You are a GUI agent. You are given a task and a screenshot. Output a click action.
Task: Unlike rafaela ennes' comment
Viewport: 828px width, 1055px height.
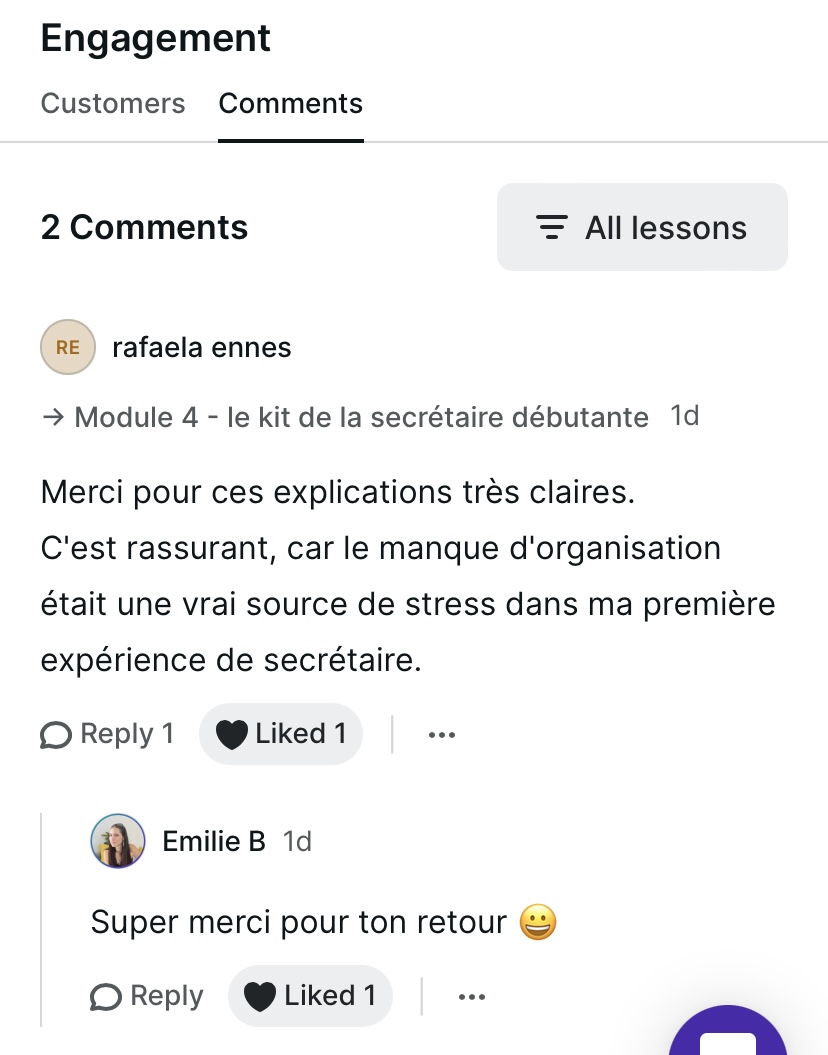point(281,734)
